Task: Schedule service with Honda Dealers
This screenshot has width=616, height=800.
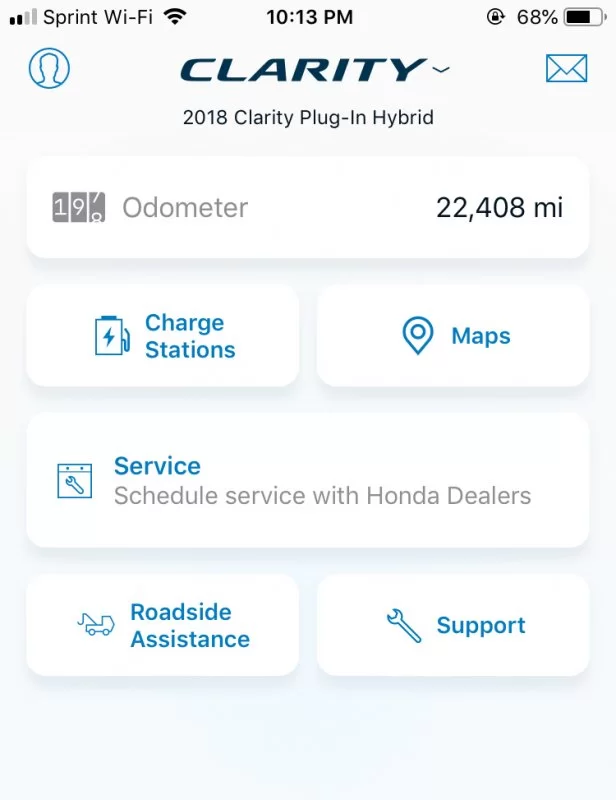Action: 307,480
